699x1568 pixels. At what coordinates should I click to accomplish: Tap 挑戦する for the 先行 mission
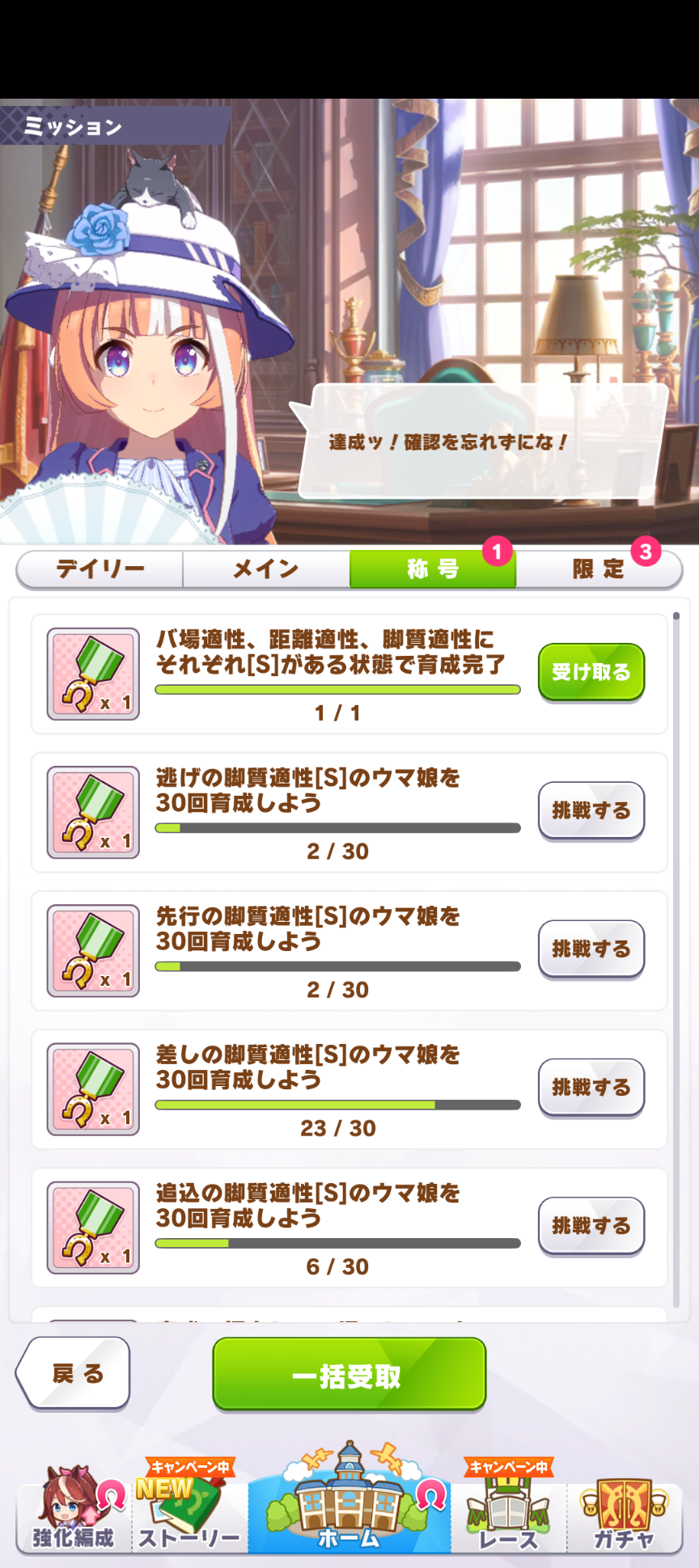[x=591, y=949]
